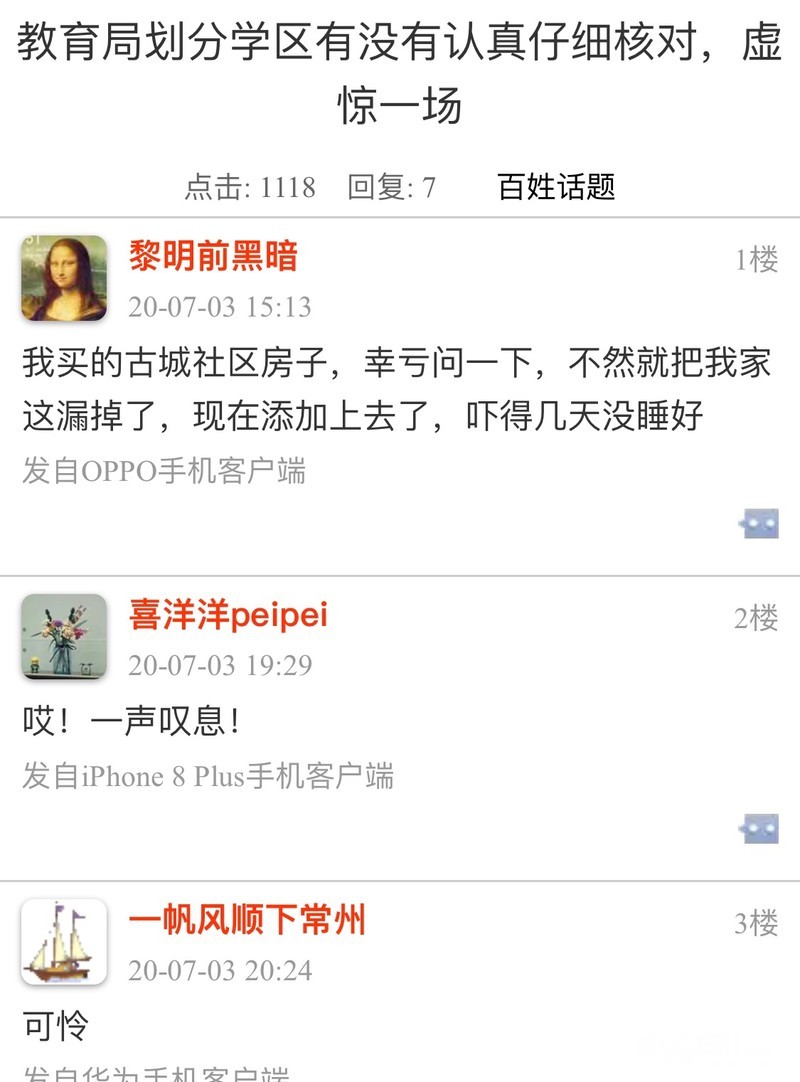The width and height of the screenshot is (800, 1082).
Task: Reply to 黎明前黑暗's 1楼 post
Action: (x=759, y=523)
